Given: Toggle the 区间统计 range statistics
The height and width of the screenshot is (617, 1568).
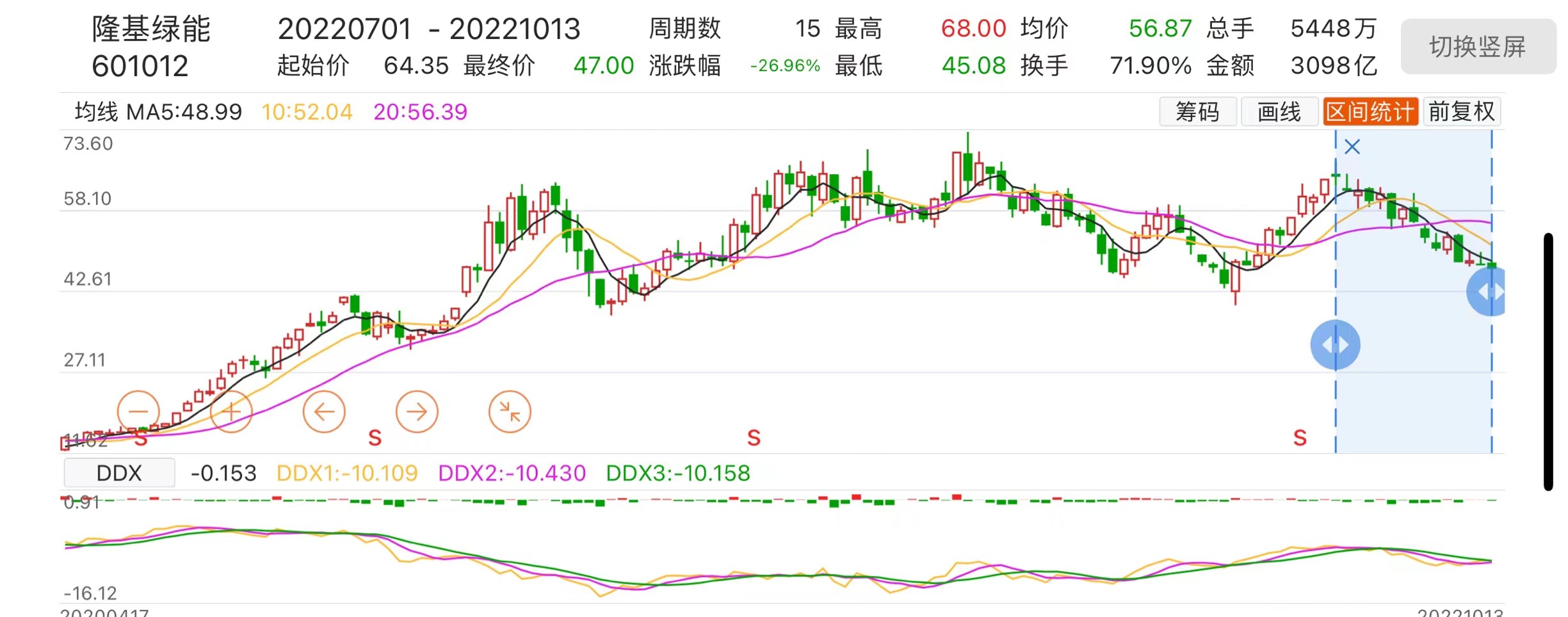Looking at the screenshot, I should 1370,112.
